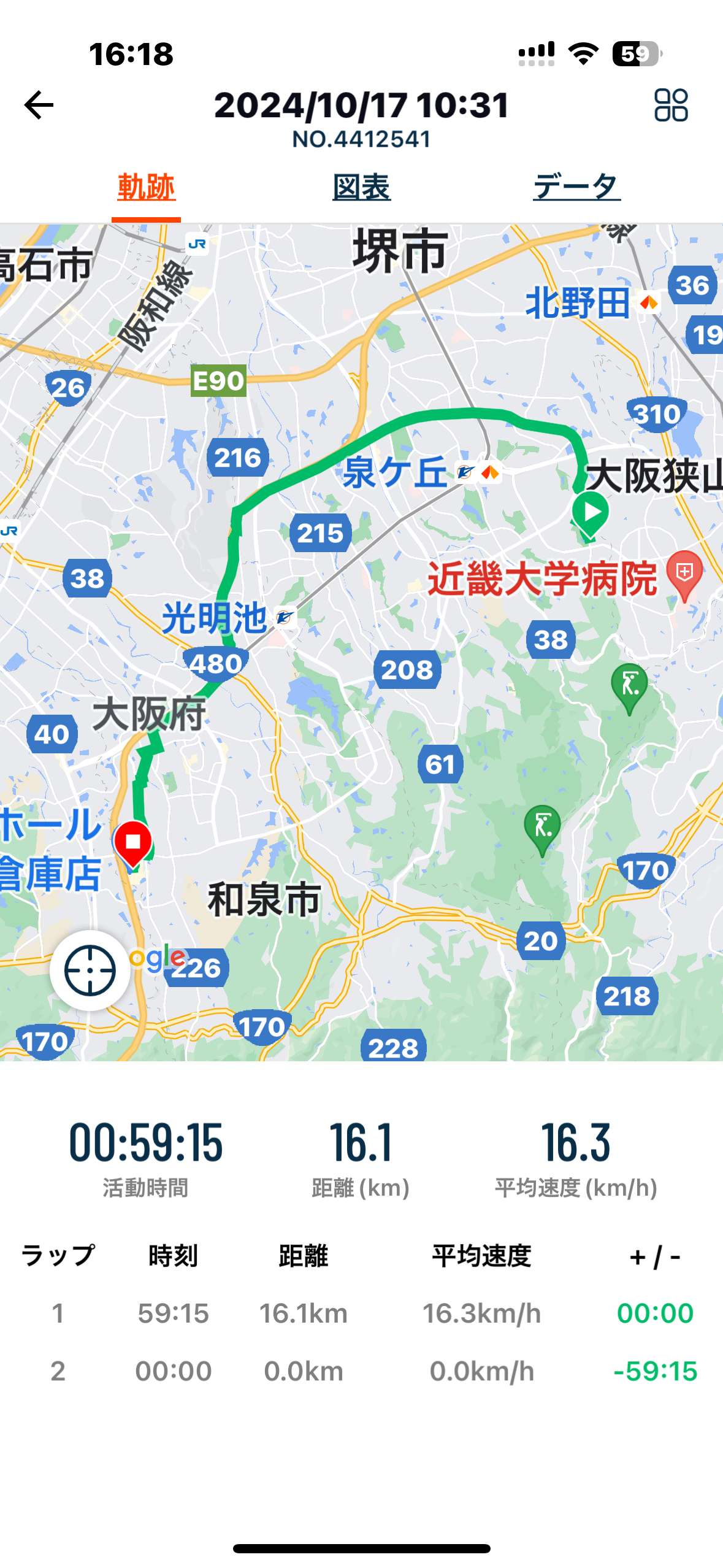This screenshot has width=723, height=1568.
Task: Tap the red stop marker on the route
Action: tap(133, 844)
